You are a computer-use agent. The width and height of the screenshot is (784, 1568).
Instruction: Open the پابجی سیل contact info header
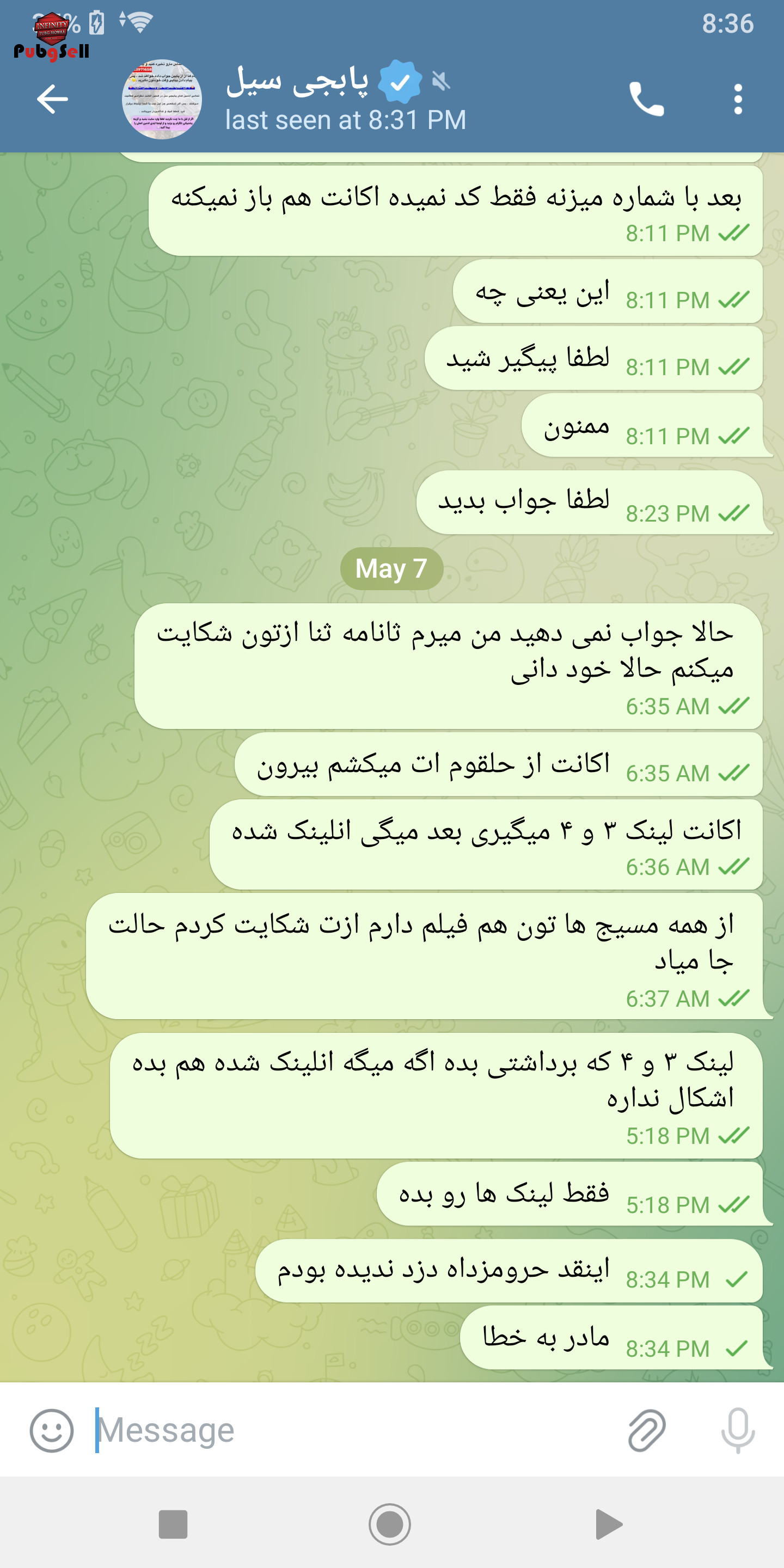(x=346, y=99)
